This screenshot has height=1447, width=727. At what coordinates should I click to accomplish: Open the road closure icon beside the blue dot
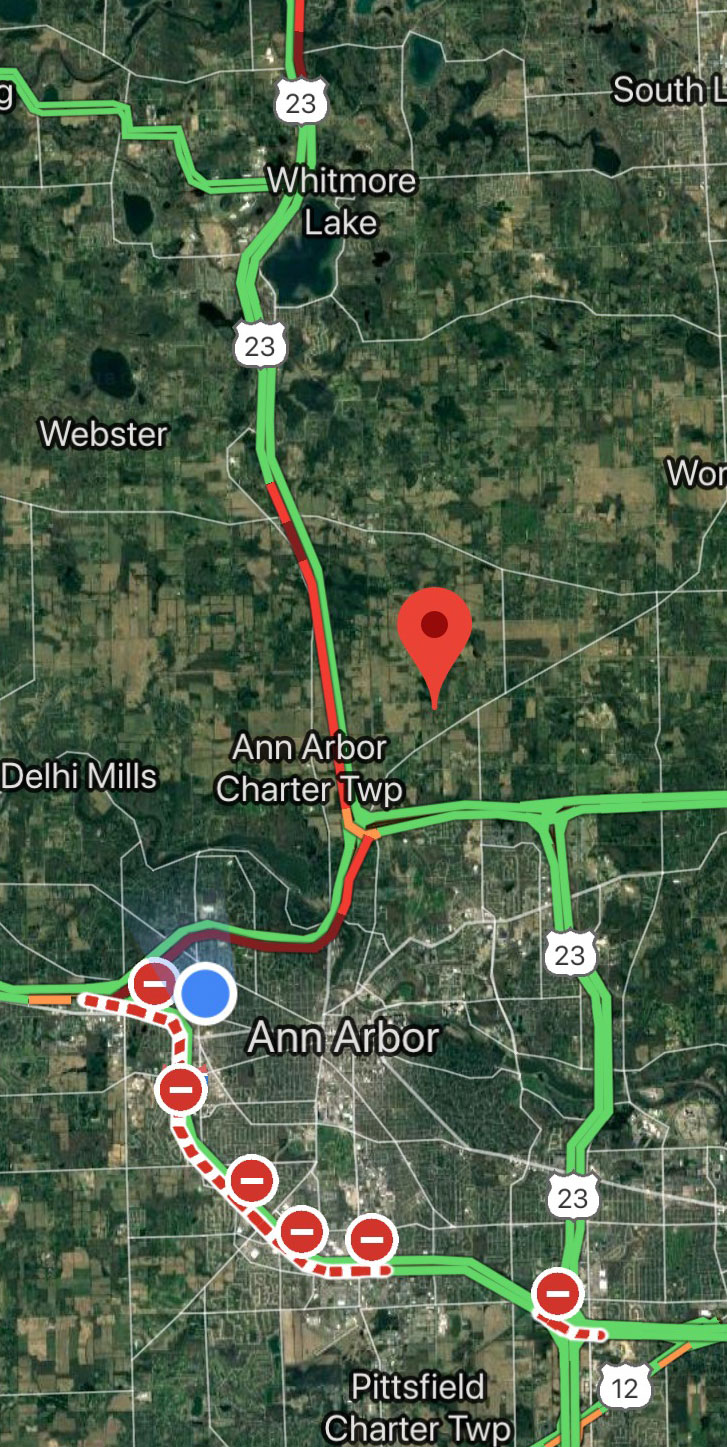(x=154, y=986)
